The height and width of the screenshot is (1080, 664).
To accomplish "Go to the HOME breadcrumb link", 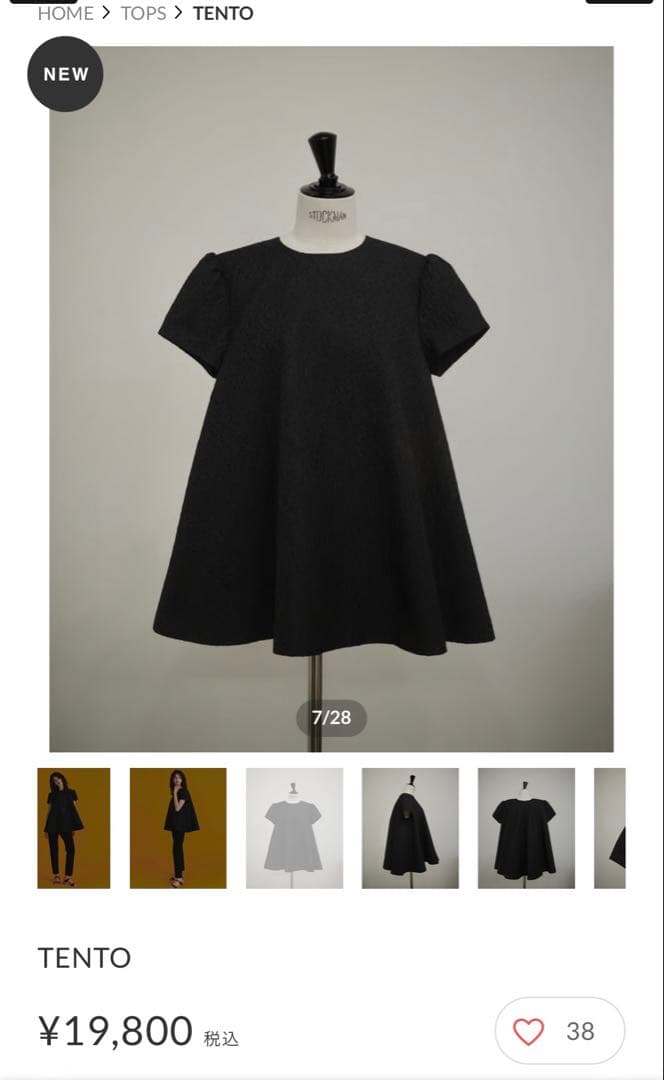I will (65, 13).
